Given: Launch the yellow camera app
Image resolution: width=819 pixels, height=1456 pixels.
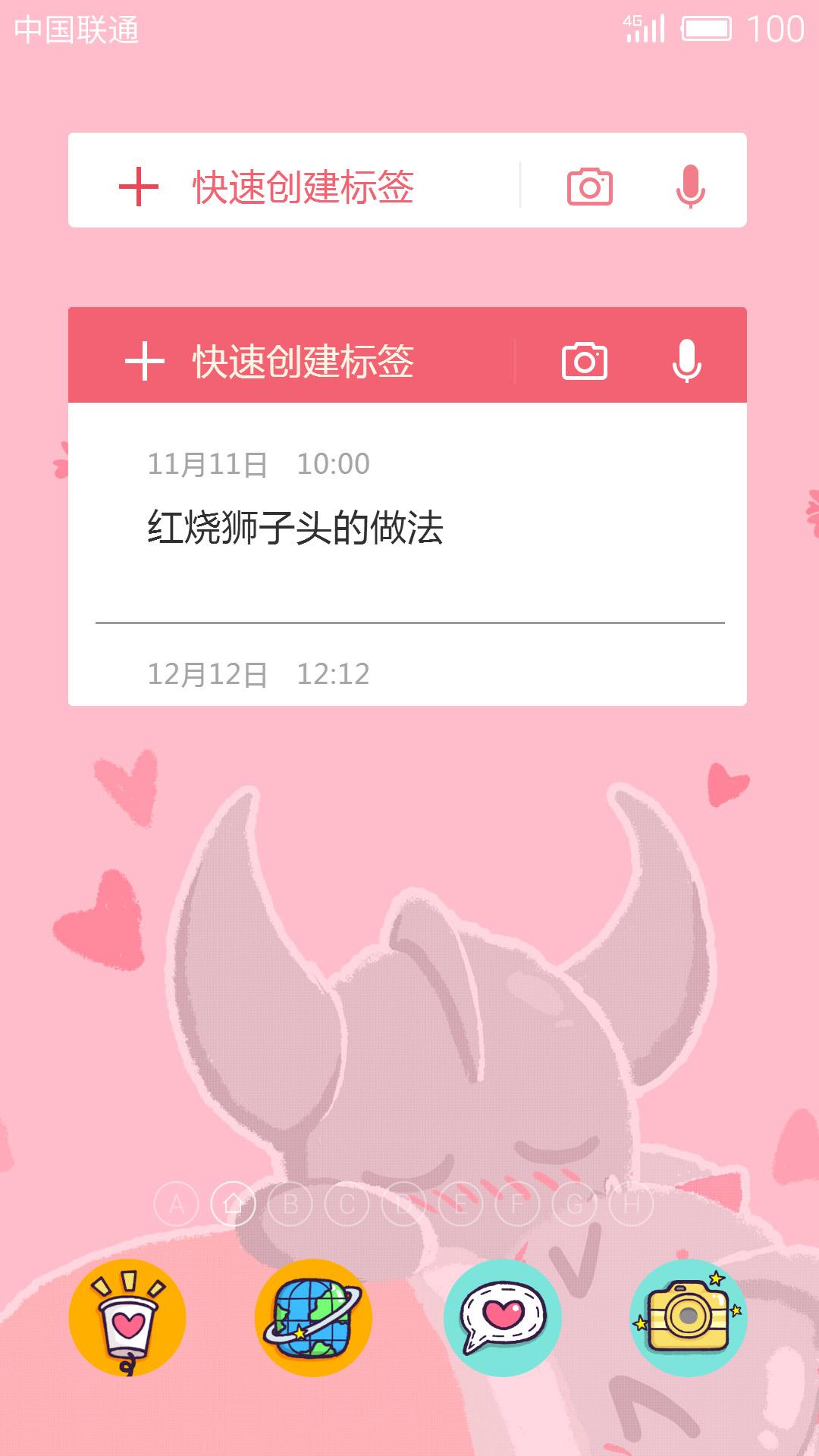Looking at the screenshot, I should 689,1319.
